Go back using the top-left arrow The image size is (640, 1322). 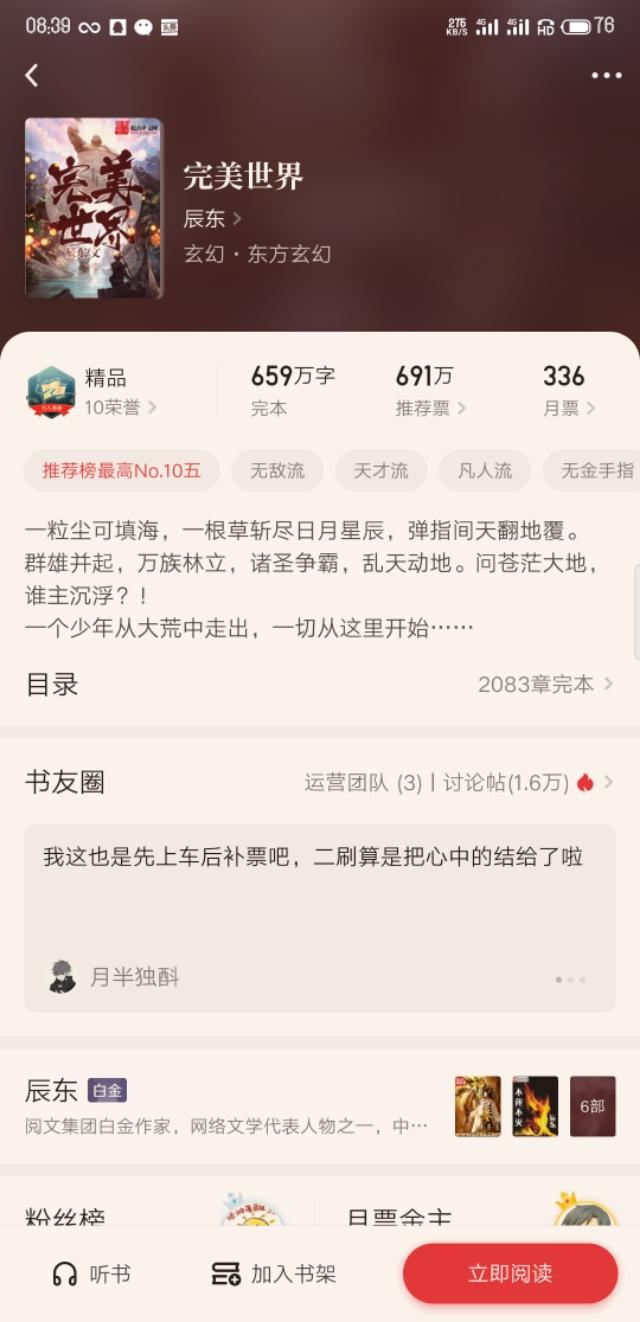(32, 75)
